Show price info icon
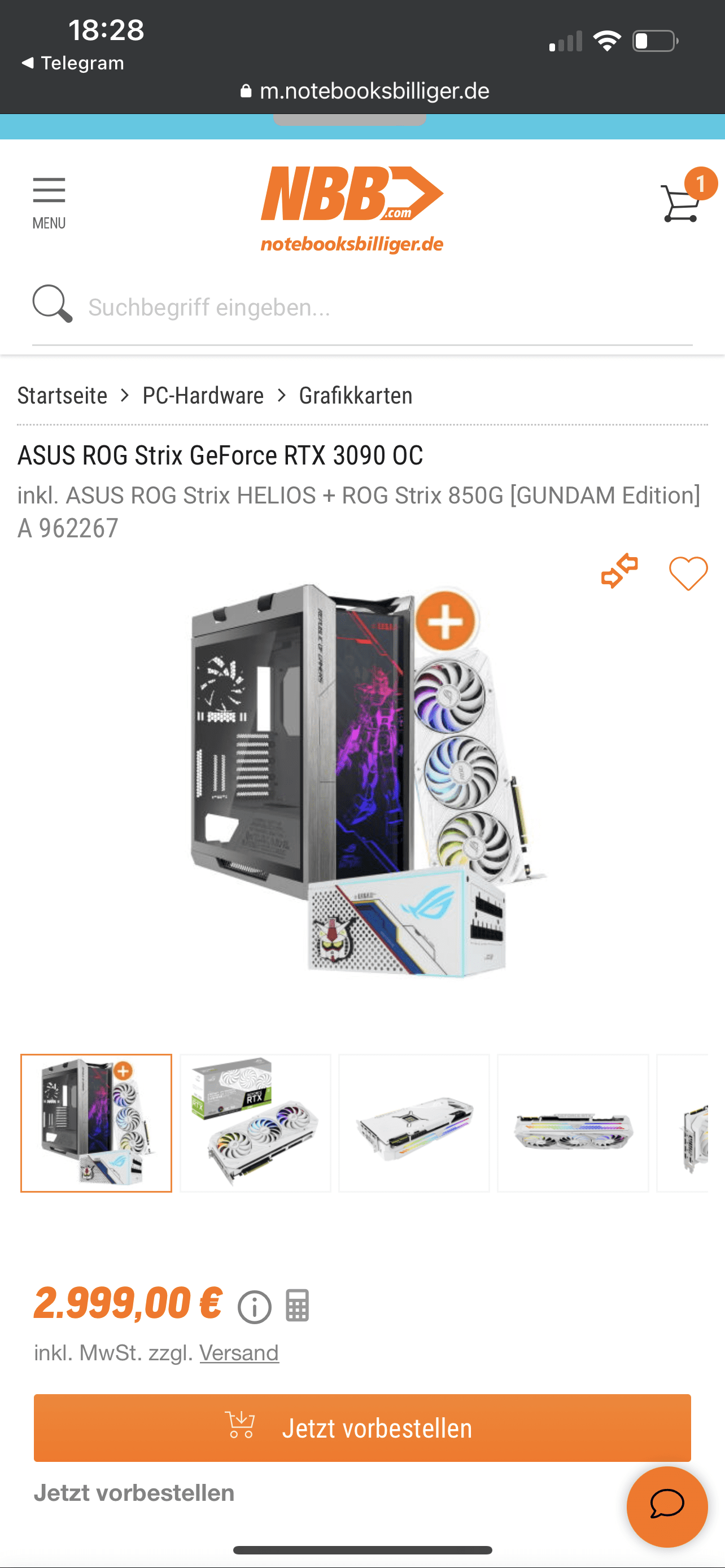725x1568 pixels. pyautogui.click(x=254, y=1307)
